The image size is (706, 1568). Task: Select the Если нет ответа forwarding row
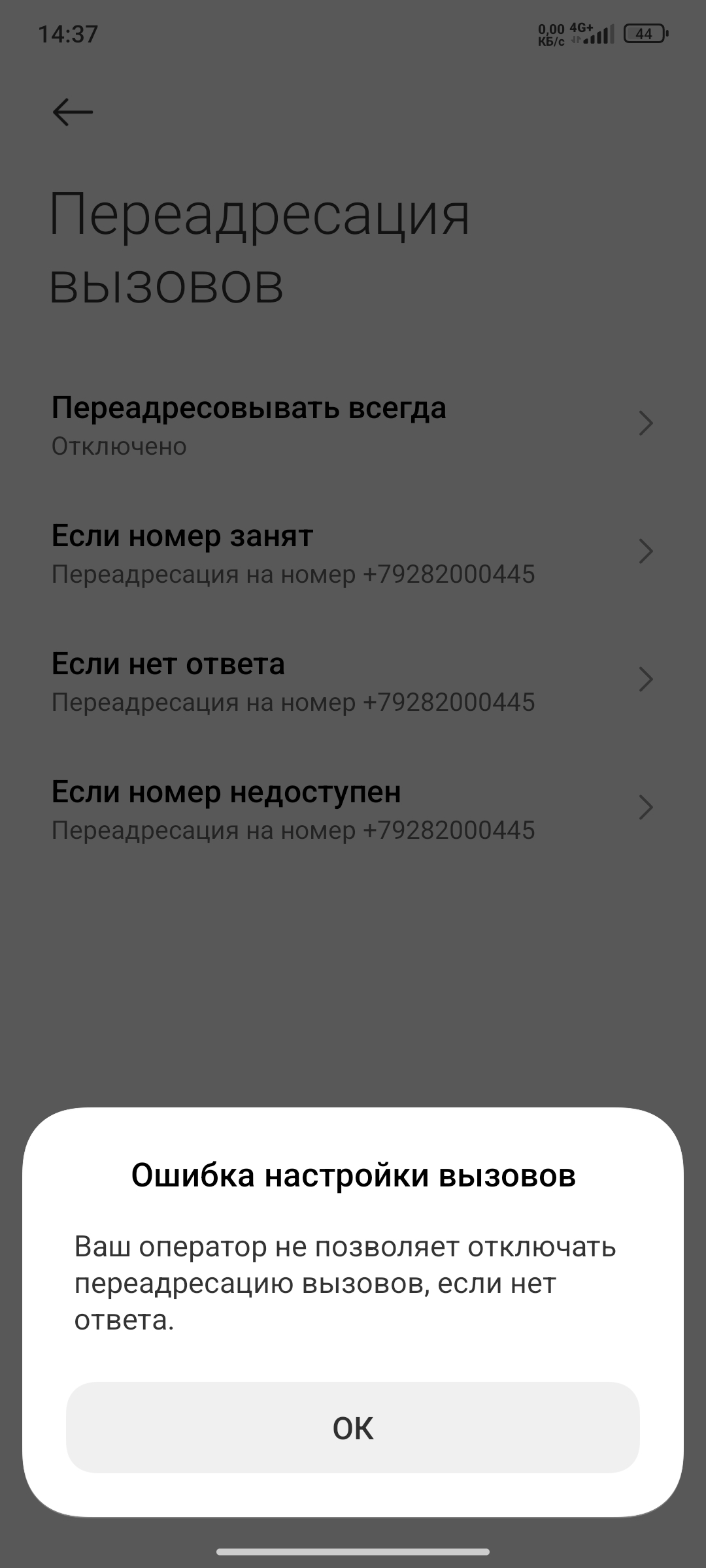353,681
